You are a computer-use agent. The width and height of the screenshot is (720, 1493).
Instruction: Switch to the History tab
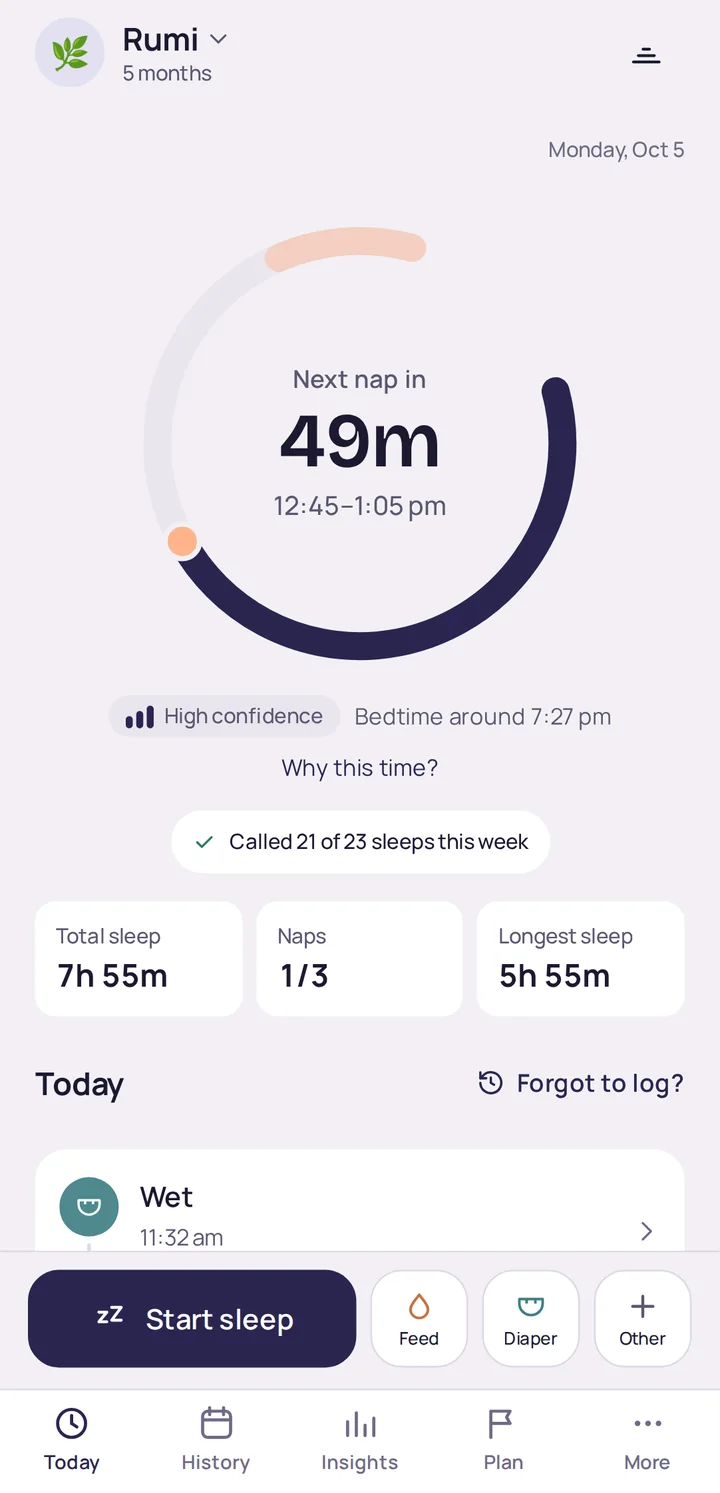(x=216, y=1440)
